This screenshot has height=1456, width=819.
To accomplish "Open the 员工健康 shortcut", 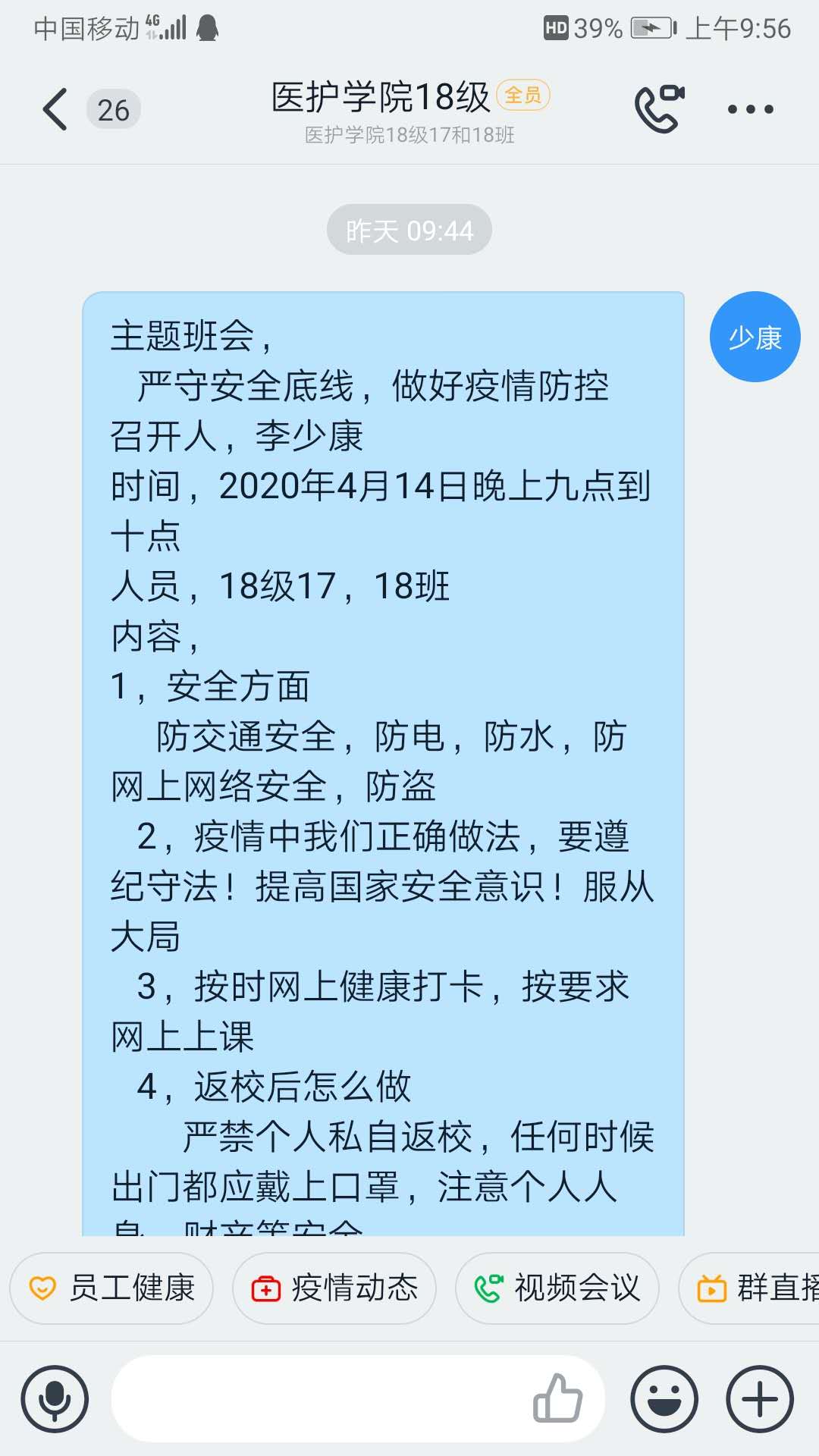I will [112, 1288].
